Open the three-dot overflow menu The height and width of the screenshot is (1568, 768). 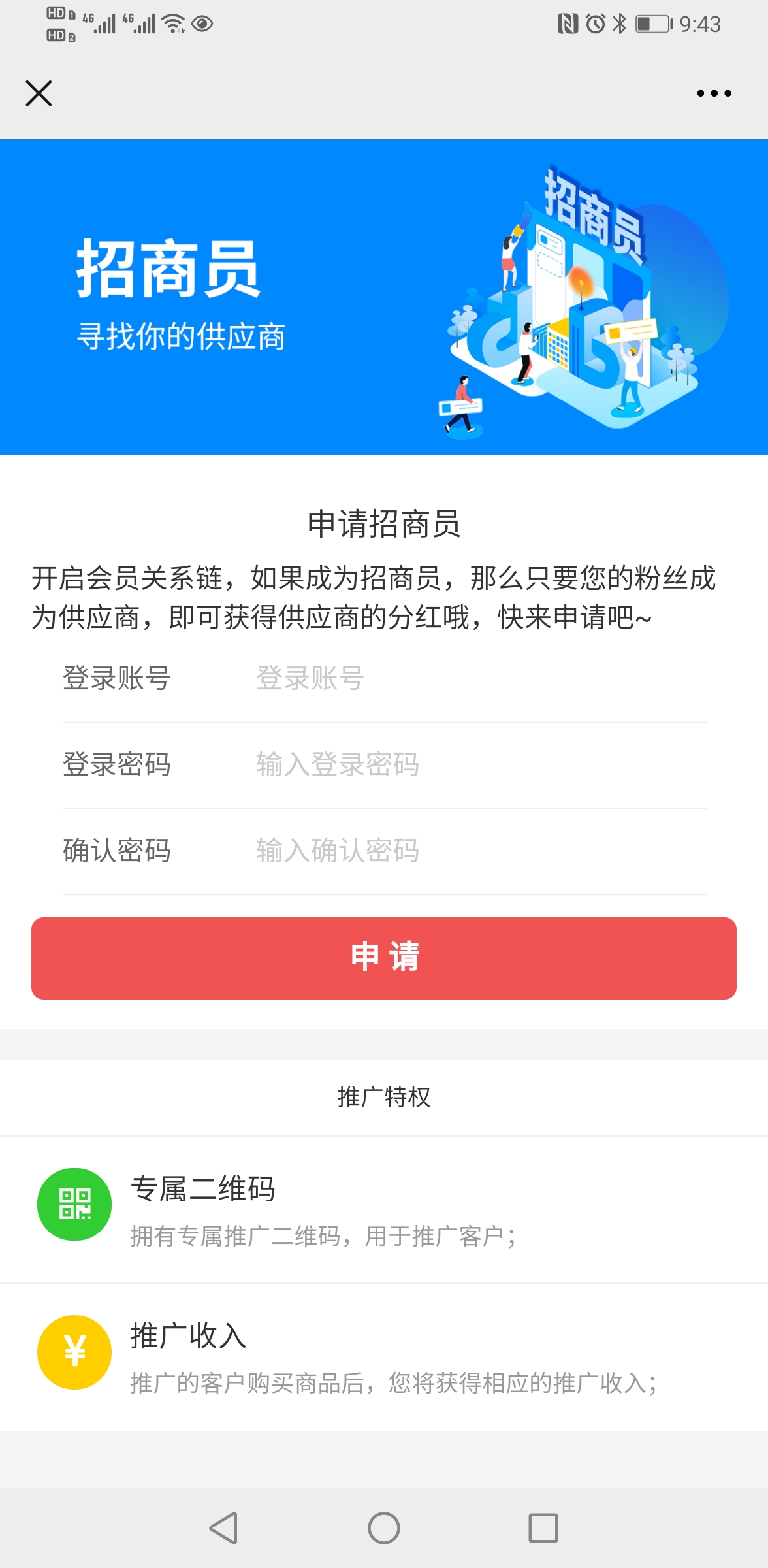point(714,93)
